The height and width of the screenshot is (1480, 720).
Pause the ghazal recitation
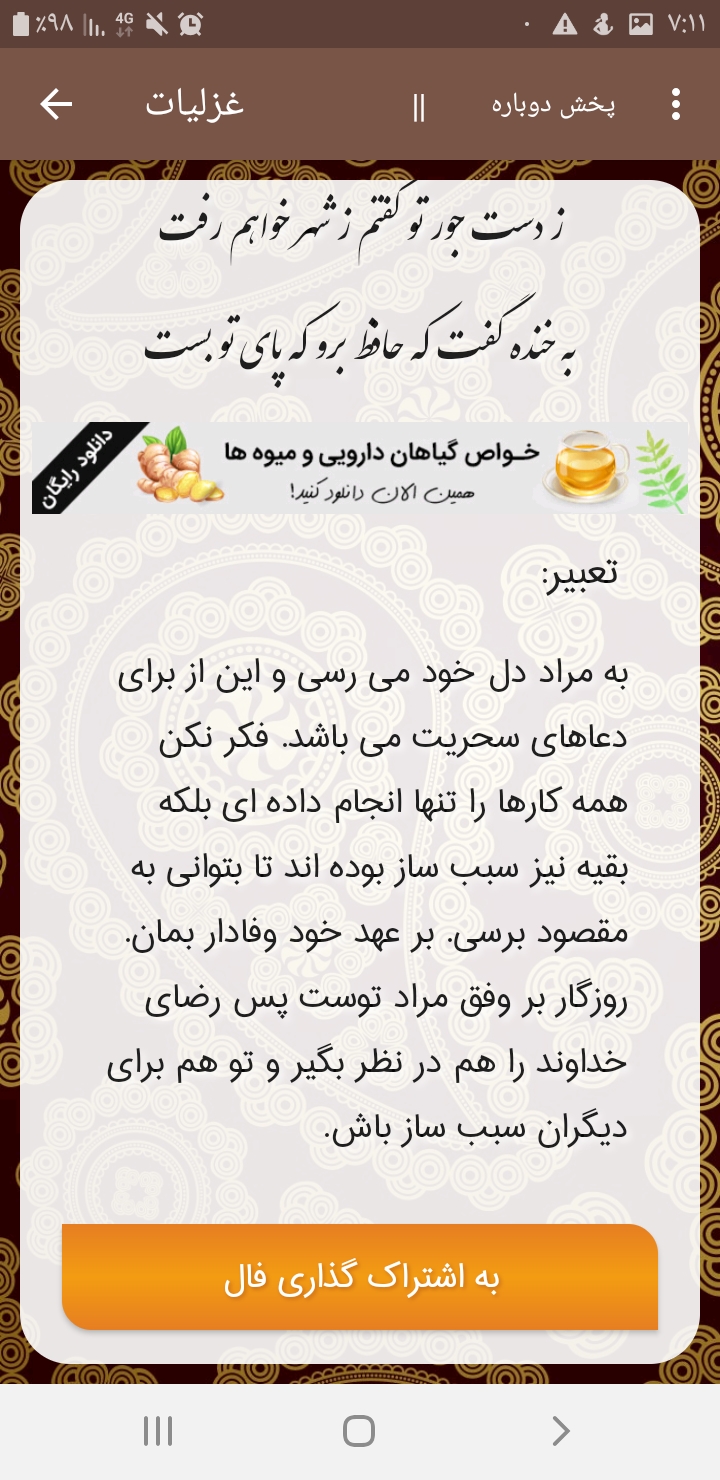(418, 106)
